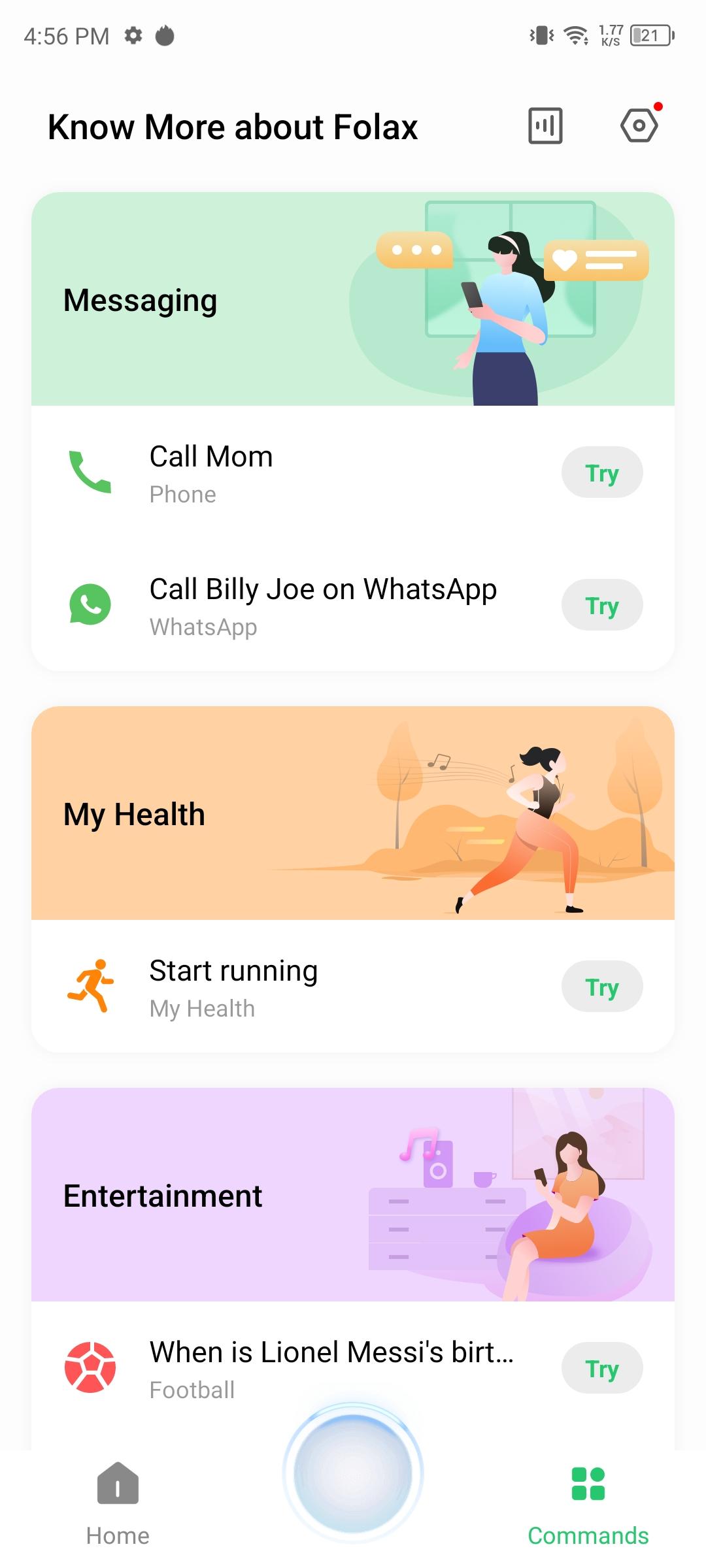Open the My Health category card
The width and height of the screenshot is (706, 1568).
coord(353,813)
